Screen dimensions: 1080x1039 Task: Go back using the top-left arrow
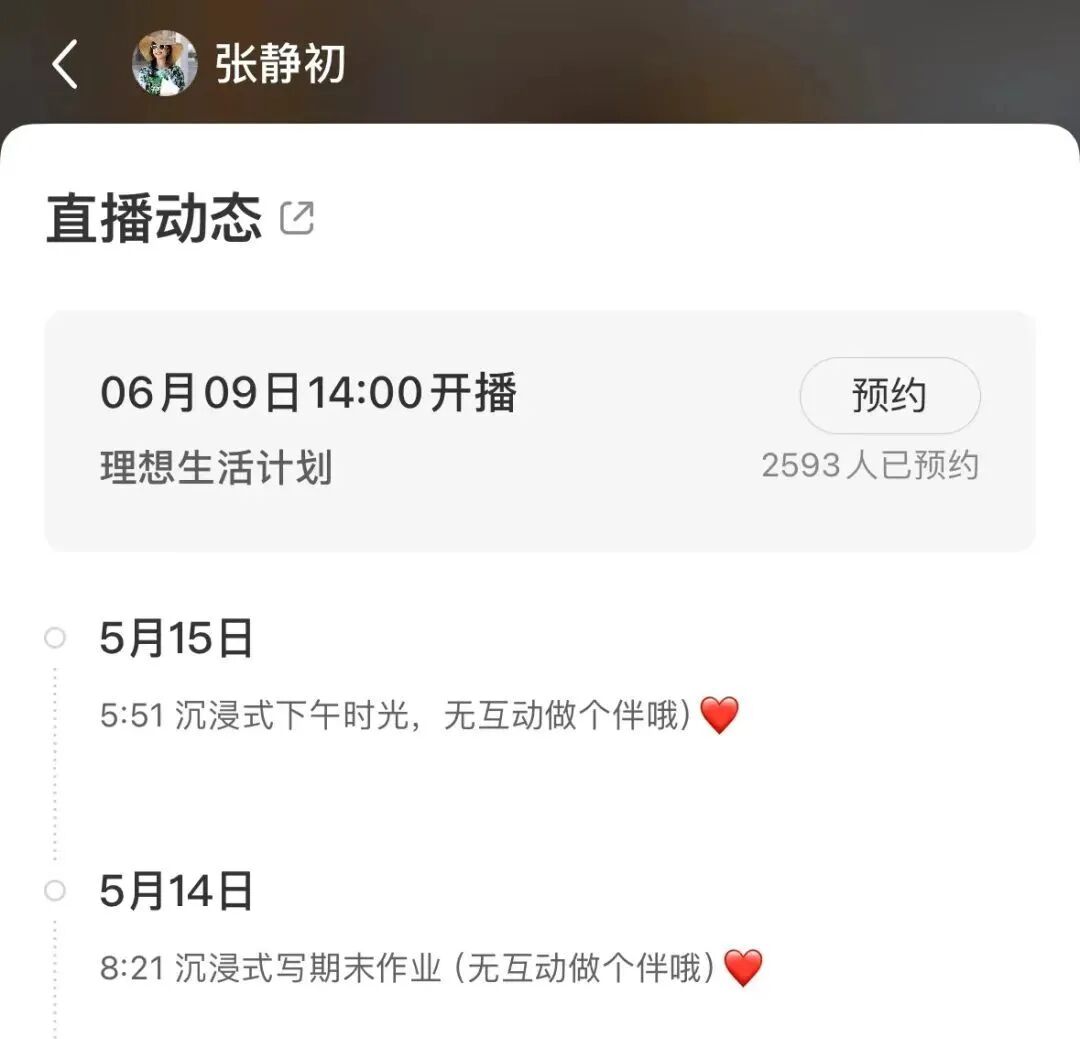click(65, 65)
